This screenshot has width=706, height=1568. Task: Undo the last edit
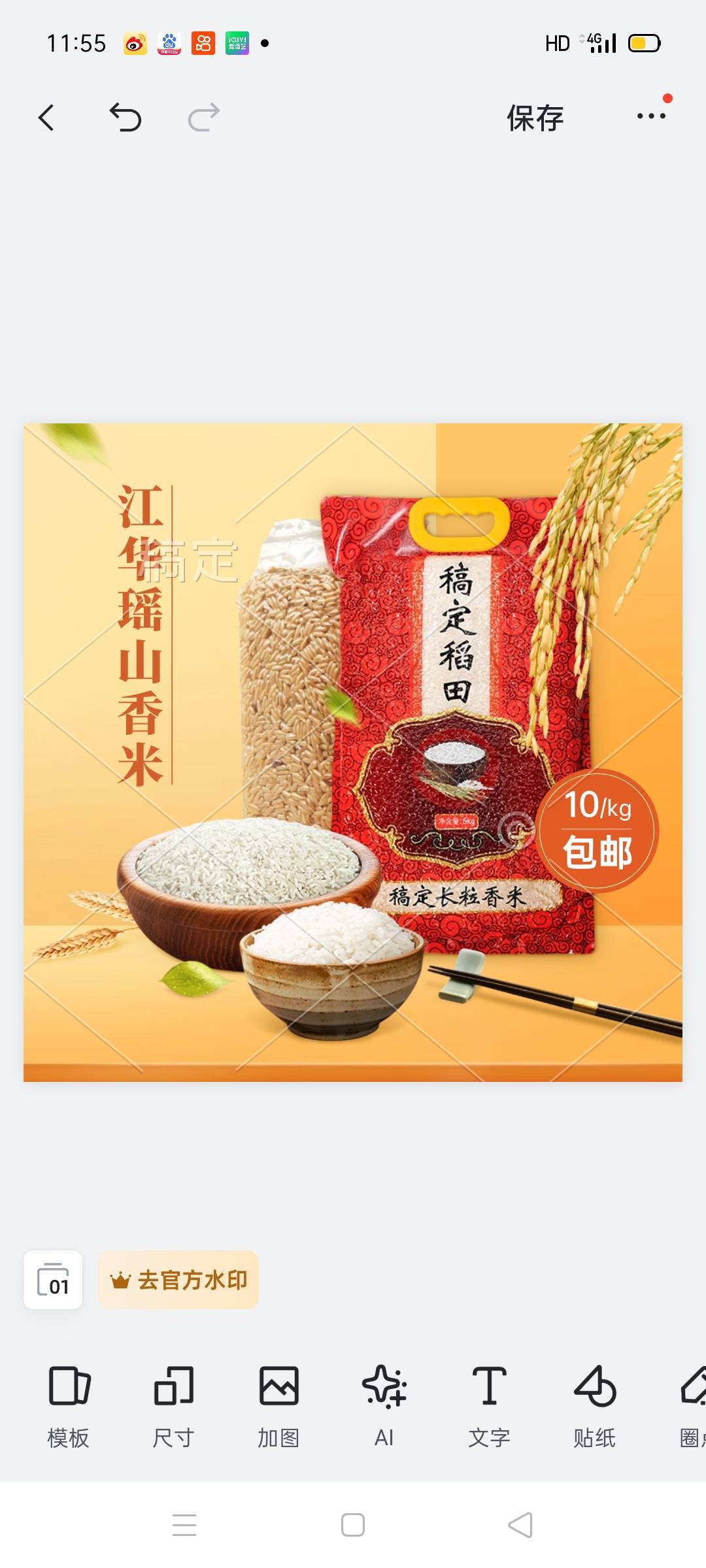[125, 118]
